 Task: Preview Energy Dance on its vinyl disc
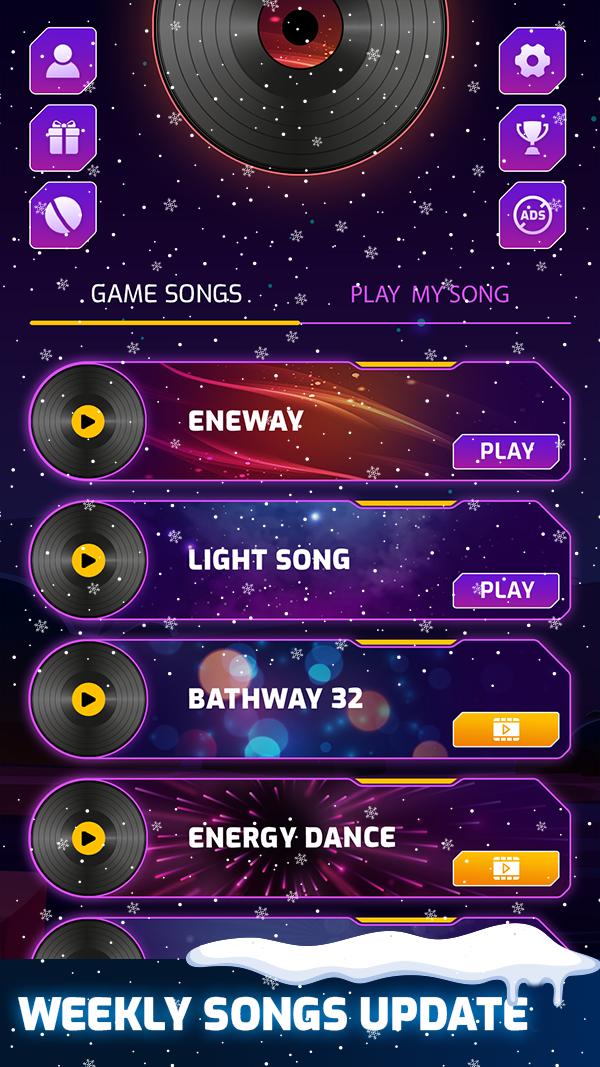click(88, 838)
